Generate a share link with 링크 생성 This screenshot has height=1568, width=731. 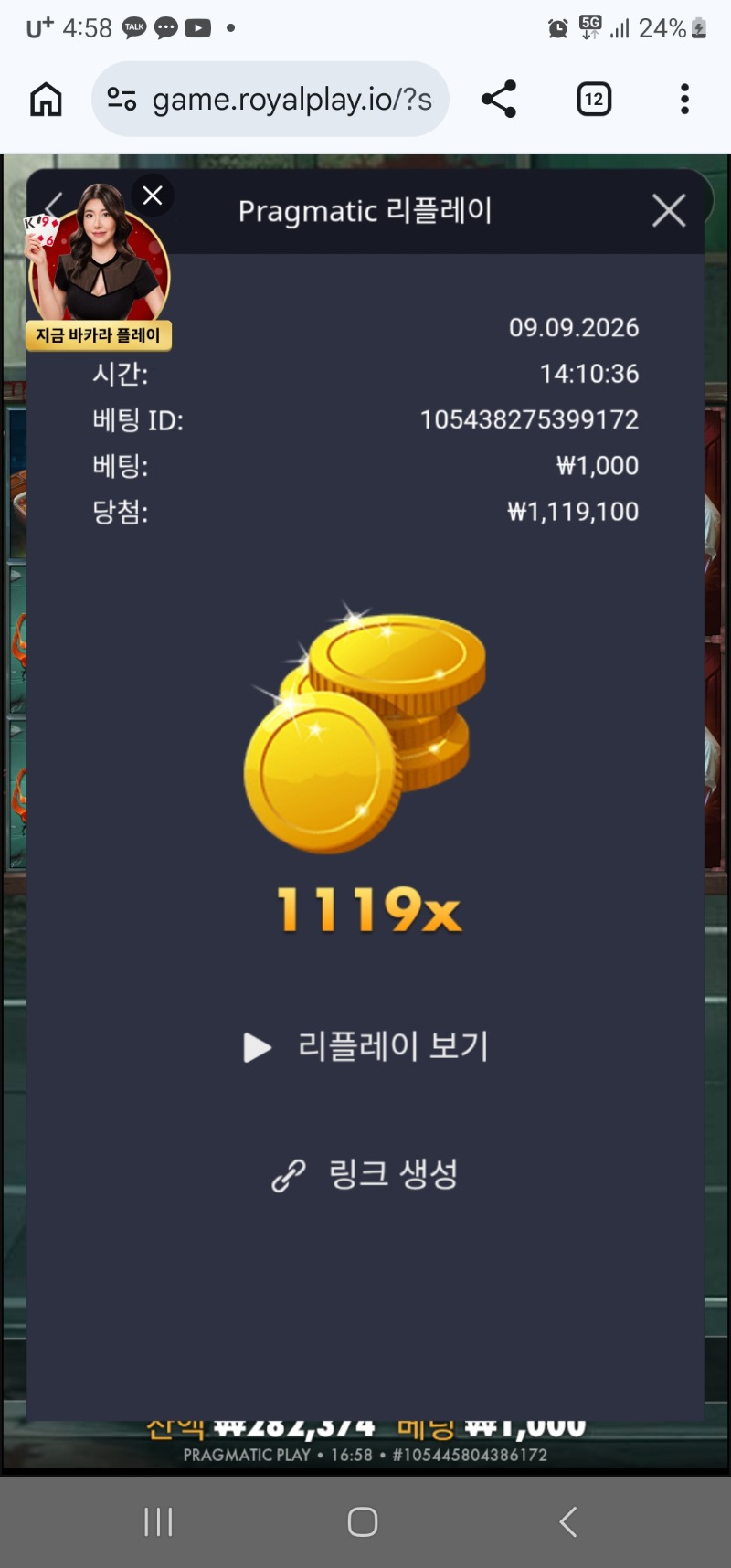pyautogui.click(x=365, y=1174)
